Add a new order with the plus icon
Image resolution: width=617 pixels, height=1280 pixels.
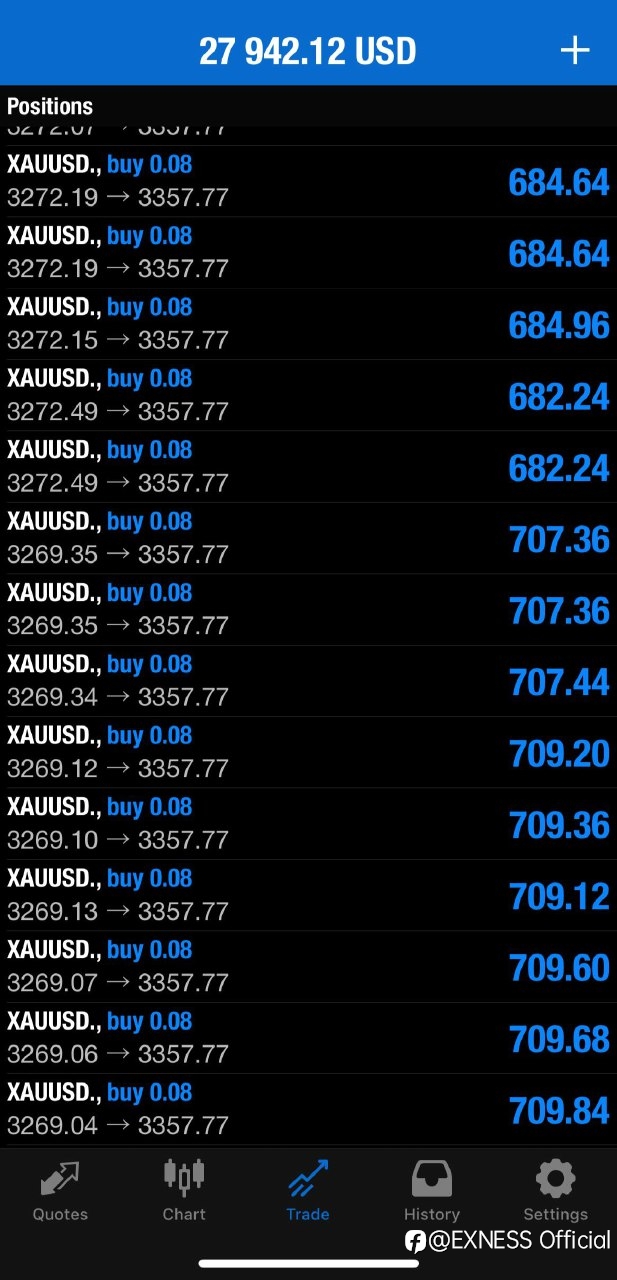575,51
